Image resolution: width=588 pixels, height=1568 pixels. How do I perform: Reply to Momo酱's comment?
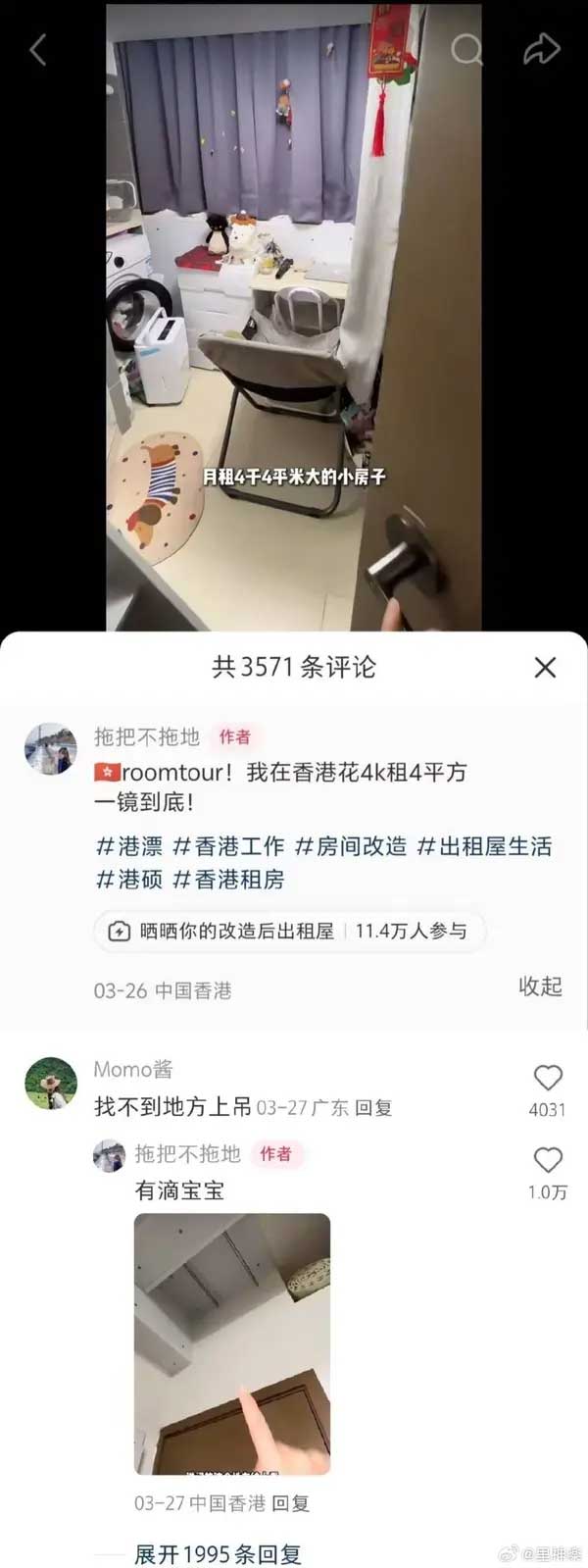372,1108
